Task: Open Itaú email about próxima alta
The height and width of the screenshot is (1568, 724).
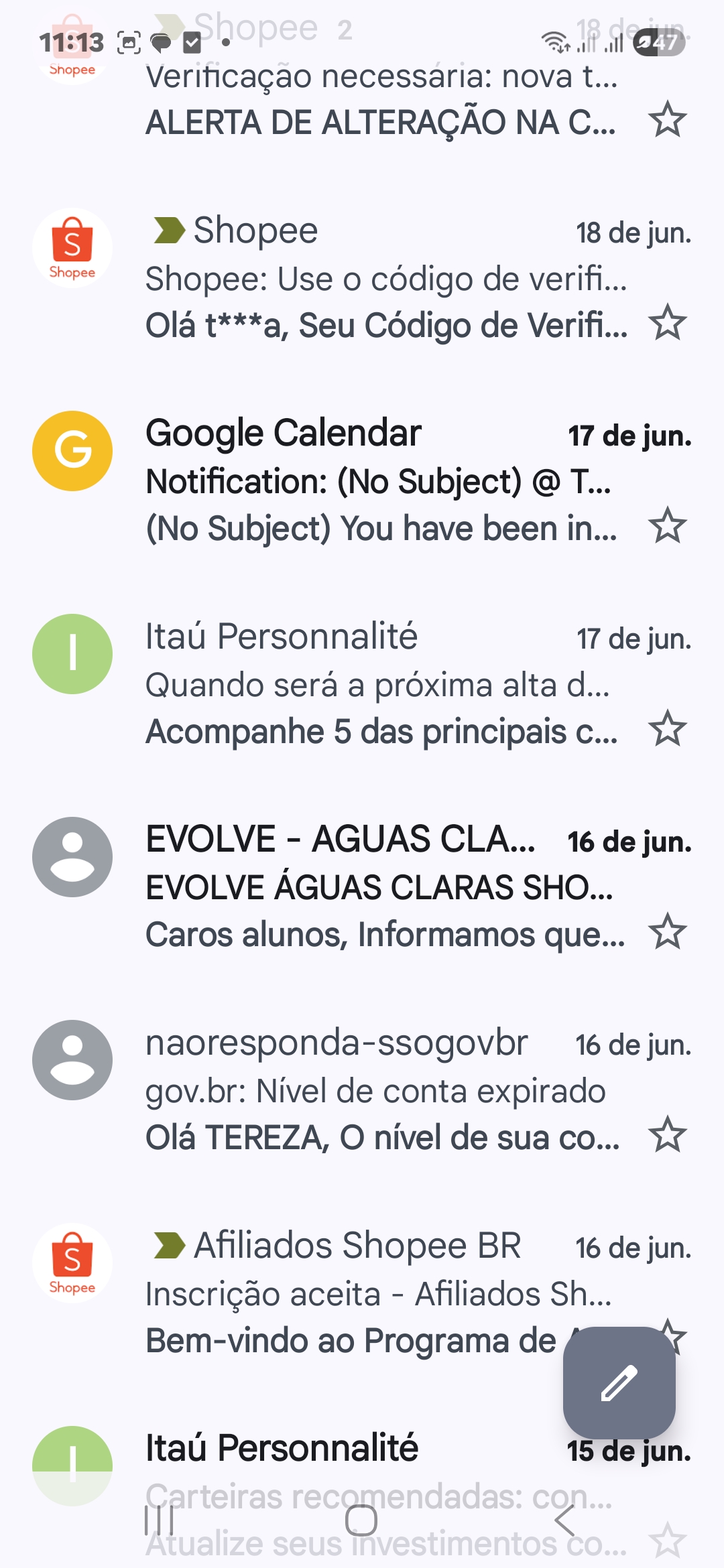Action: pos(385,685)
